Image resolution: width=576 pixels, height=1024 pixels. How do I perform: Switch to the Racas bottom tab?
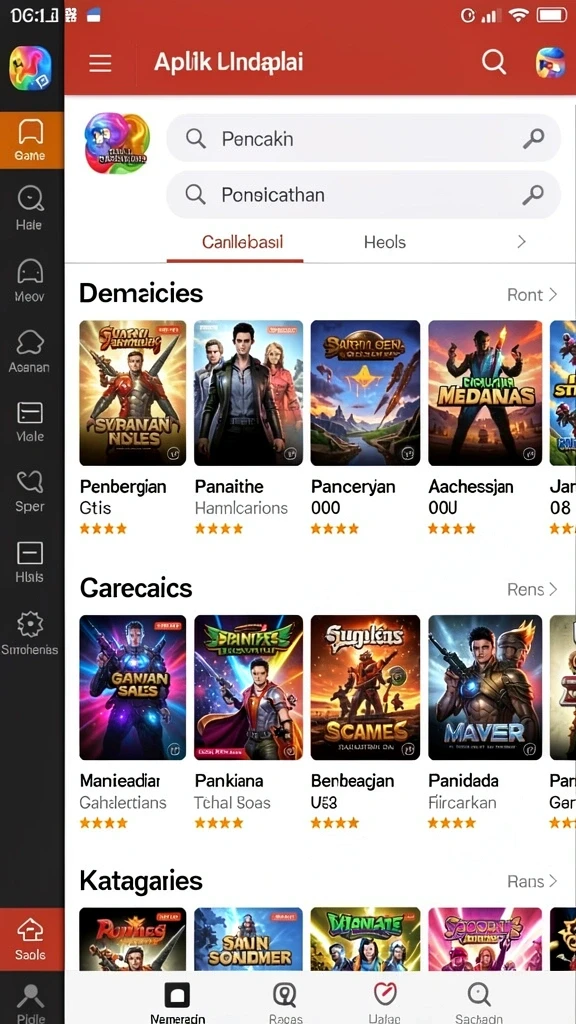285,1002
